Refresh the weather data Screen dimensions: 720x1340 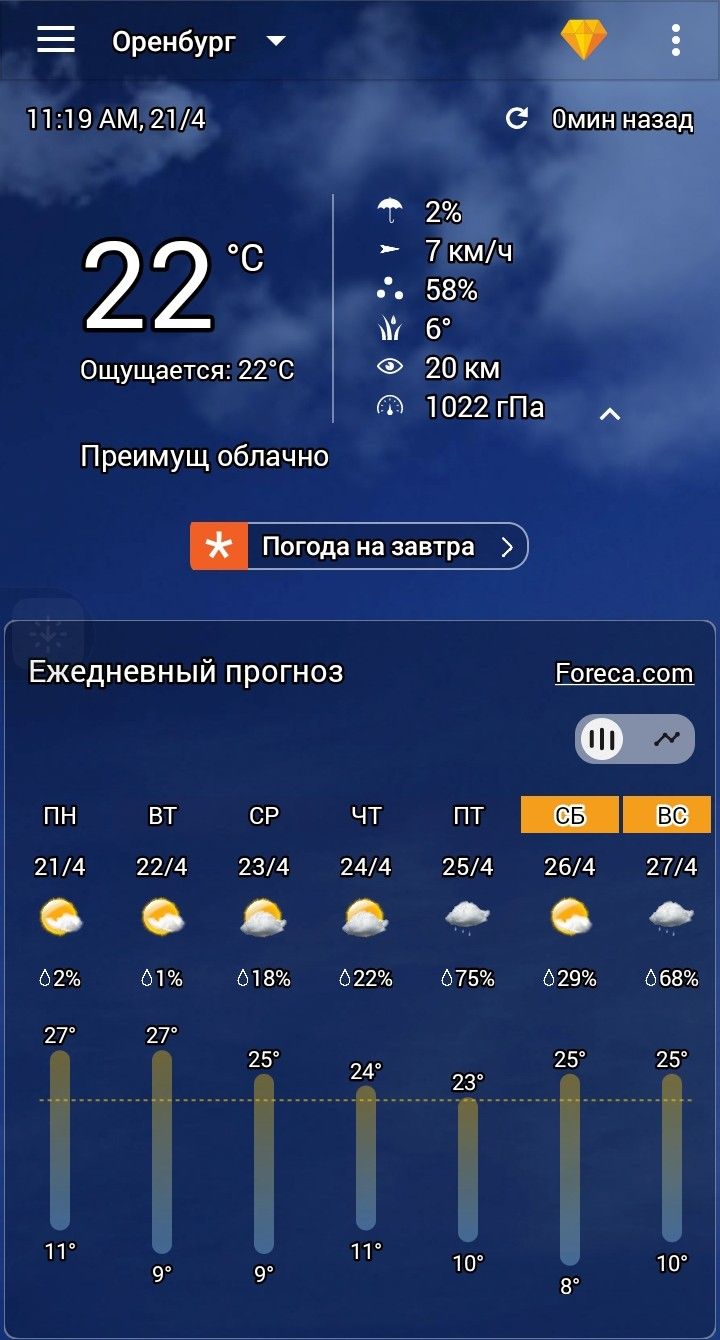(516, 119)
